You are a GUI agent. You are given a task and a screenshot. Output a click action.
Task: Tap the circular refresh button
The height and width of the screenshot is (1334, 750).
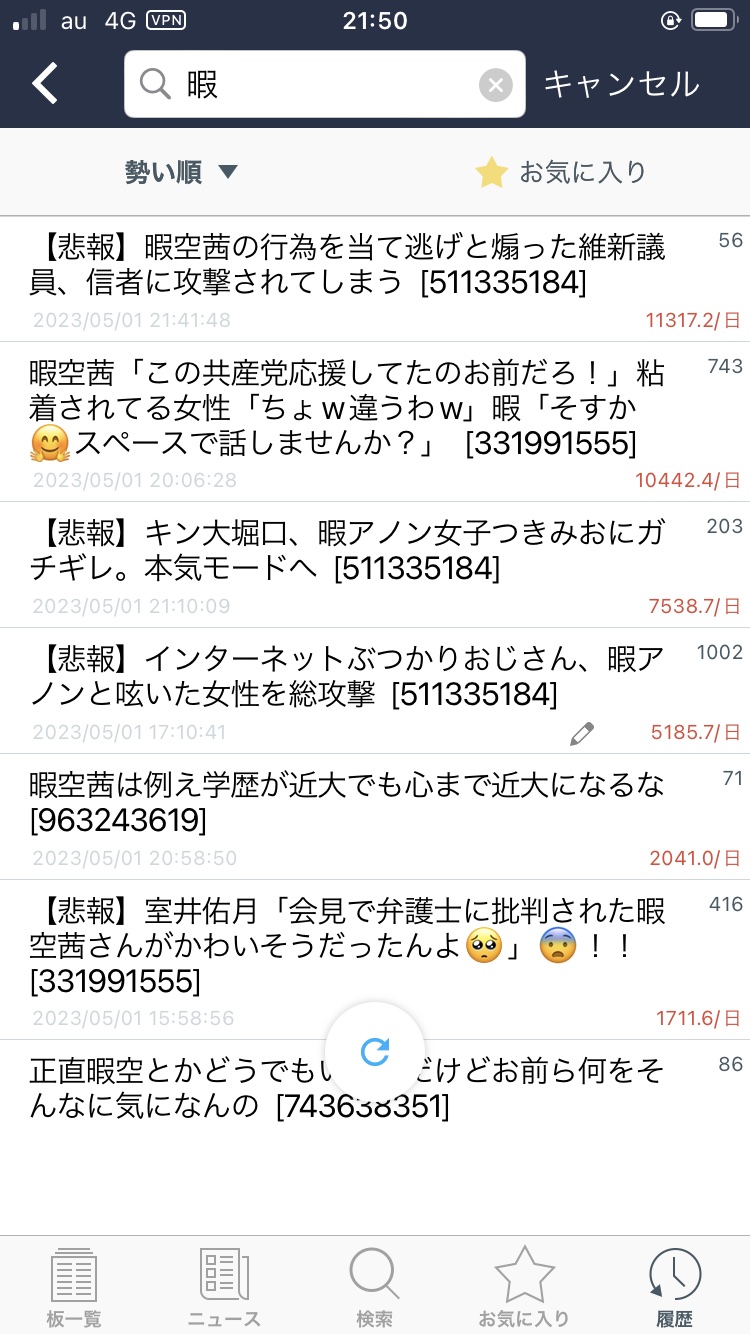click(x=375, y=1051)
